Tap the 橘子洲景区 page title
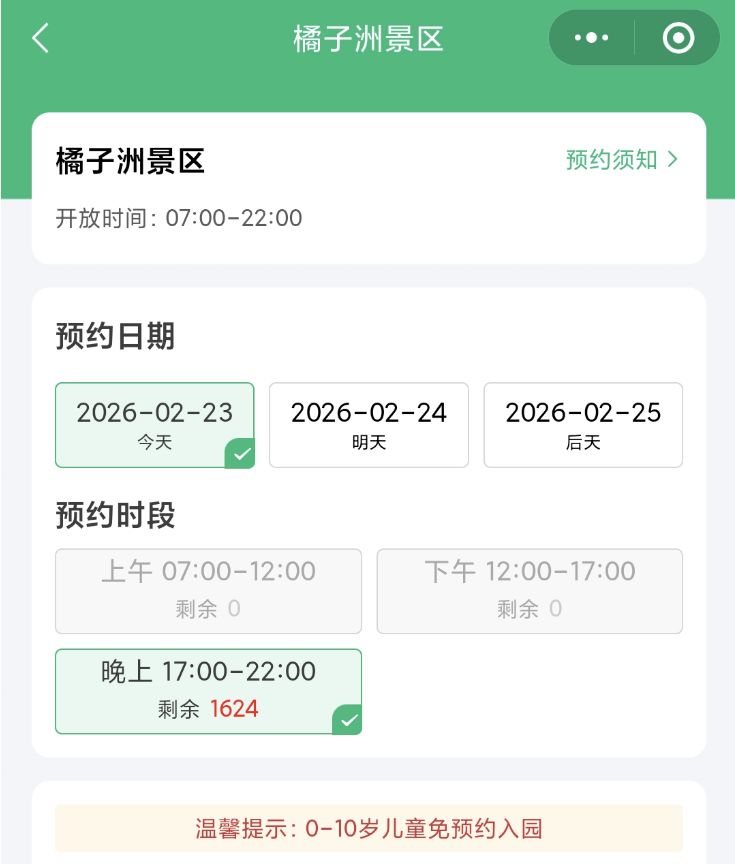This screenshot has height=864, width=735. click(x=367, y=37)
